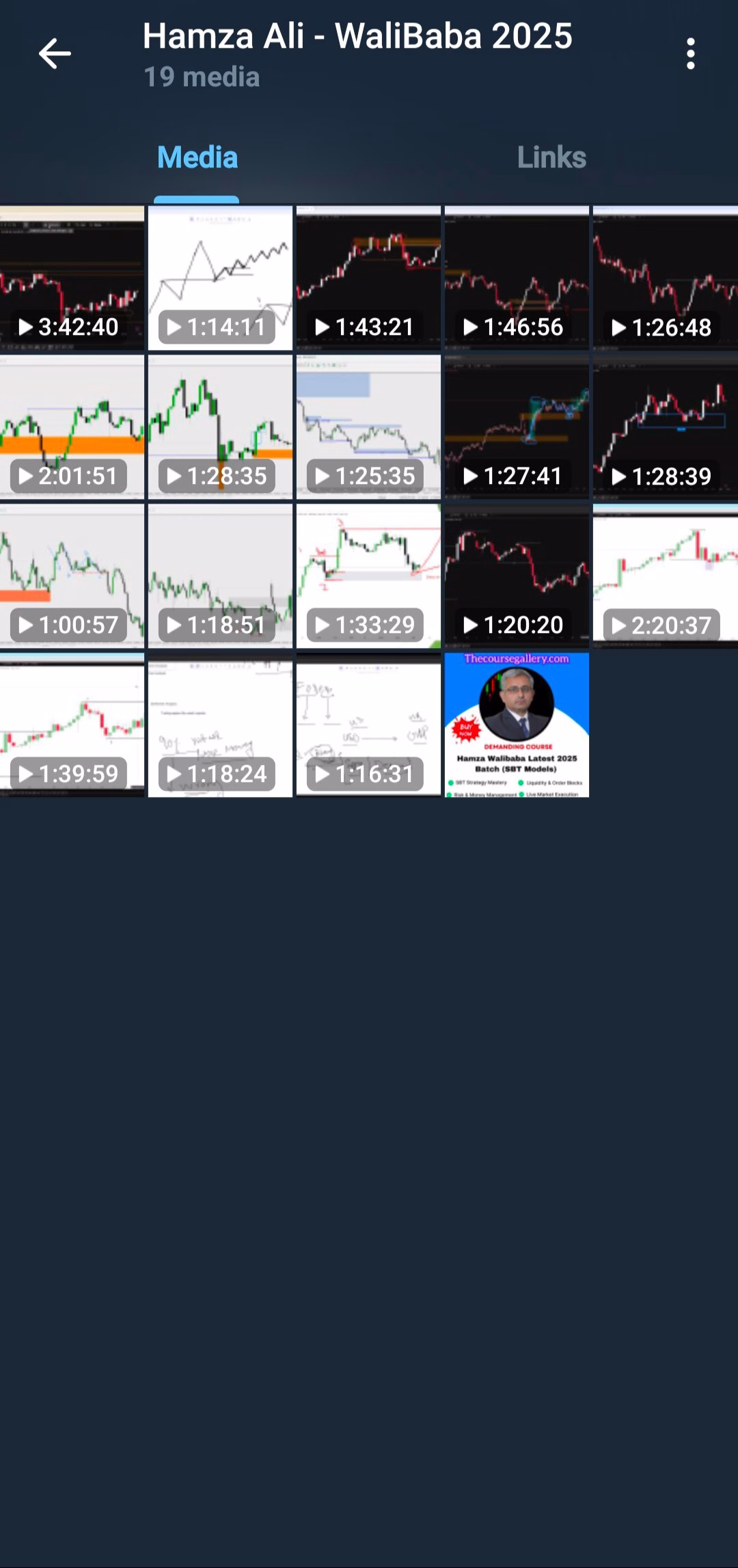Open the 1:16:31 video
738x1568 pixels.
click(368, 725)
